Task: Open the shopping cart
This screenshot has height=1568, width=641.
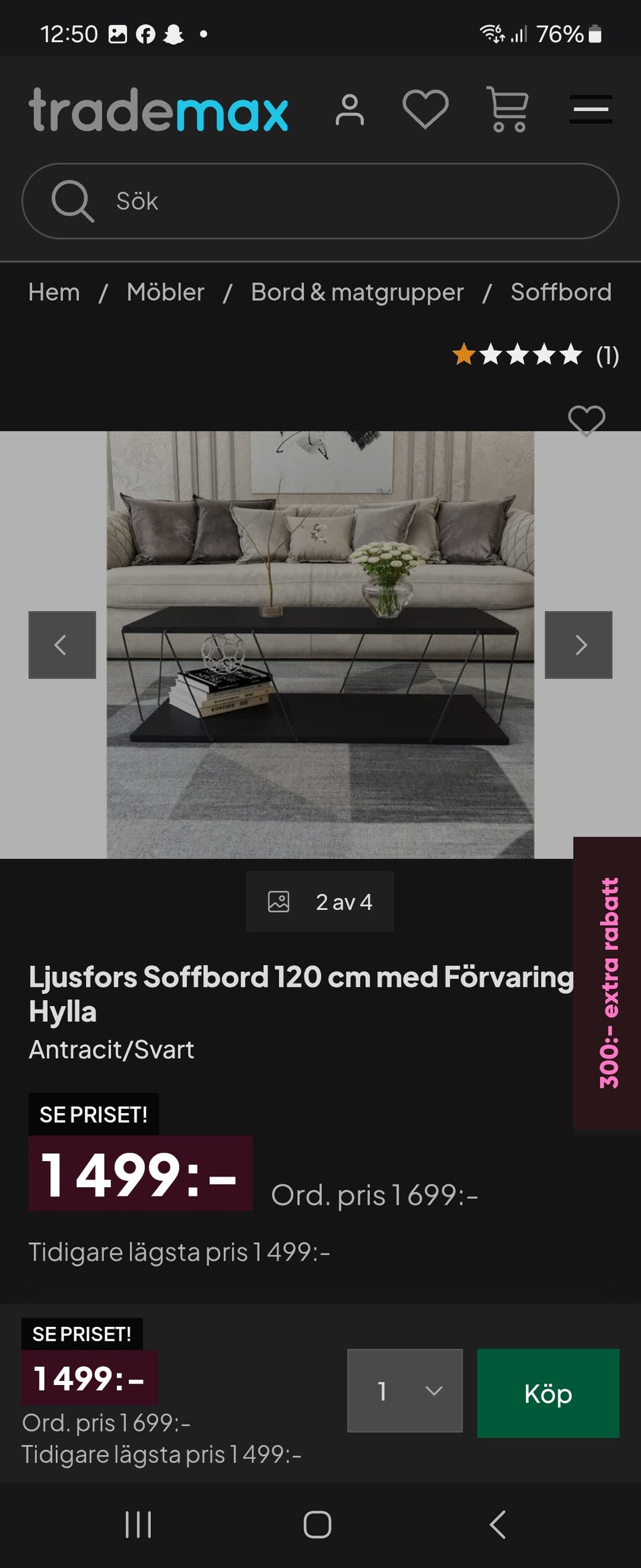Action: (x=508, y=110)
